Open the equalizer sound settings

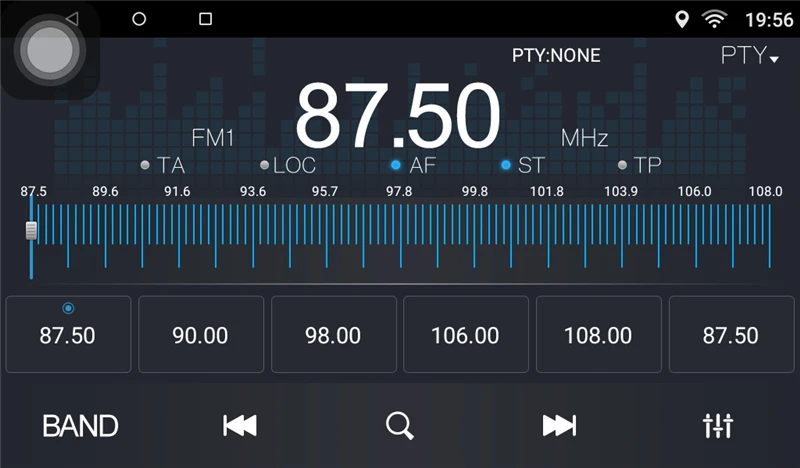(x=718, y=426)
